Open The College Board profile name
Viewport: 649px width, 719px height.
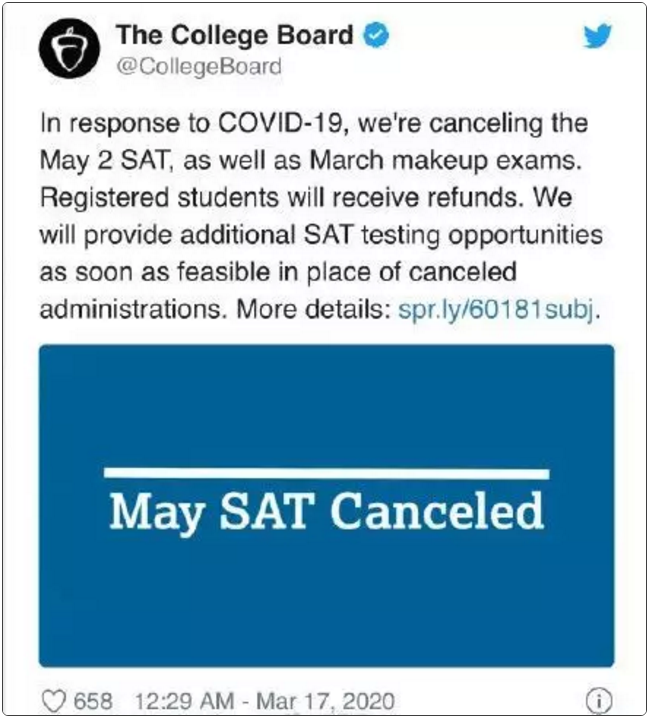[234, 36]
